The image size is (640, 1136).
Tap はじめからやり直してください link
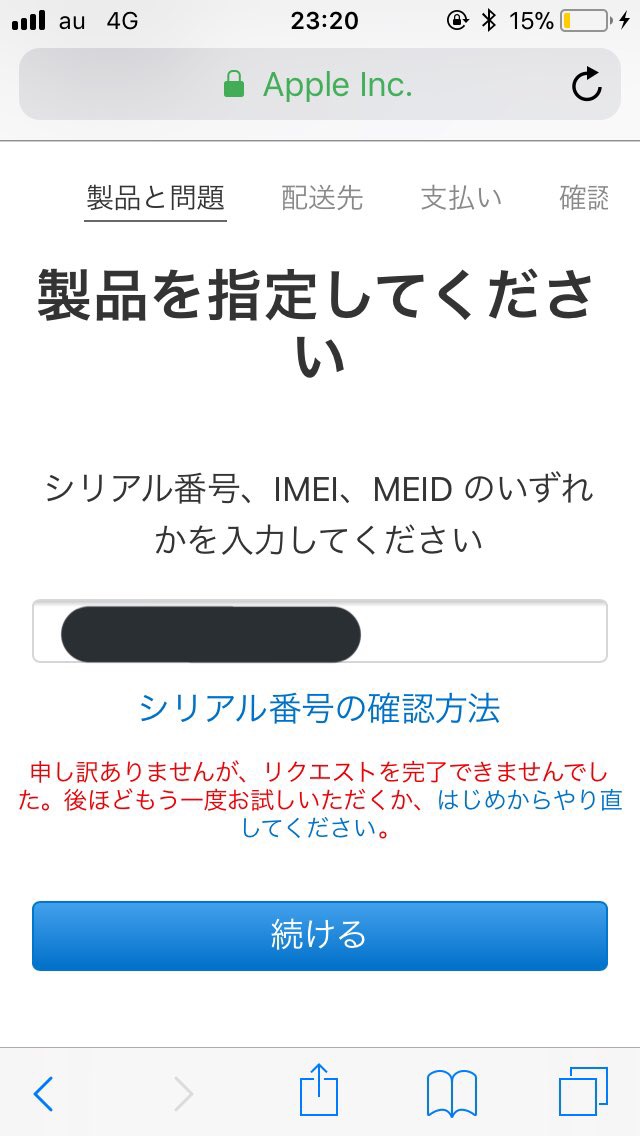(529, 800)
